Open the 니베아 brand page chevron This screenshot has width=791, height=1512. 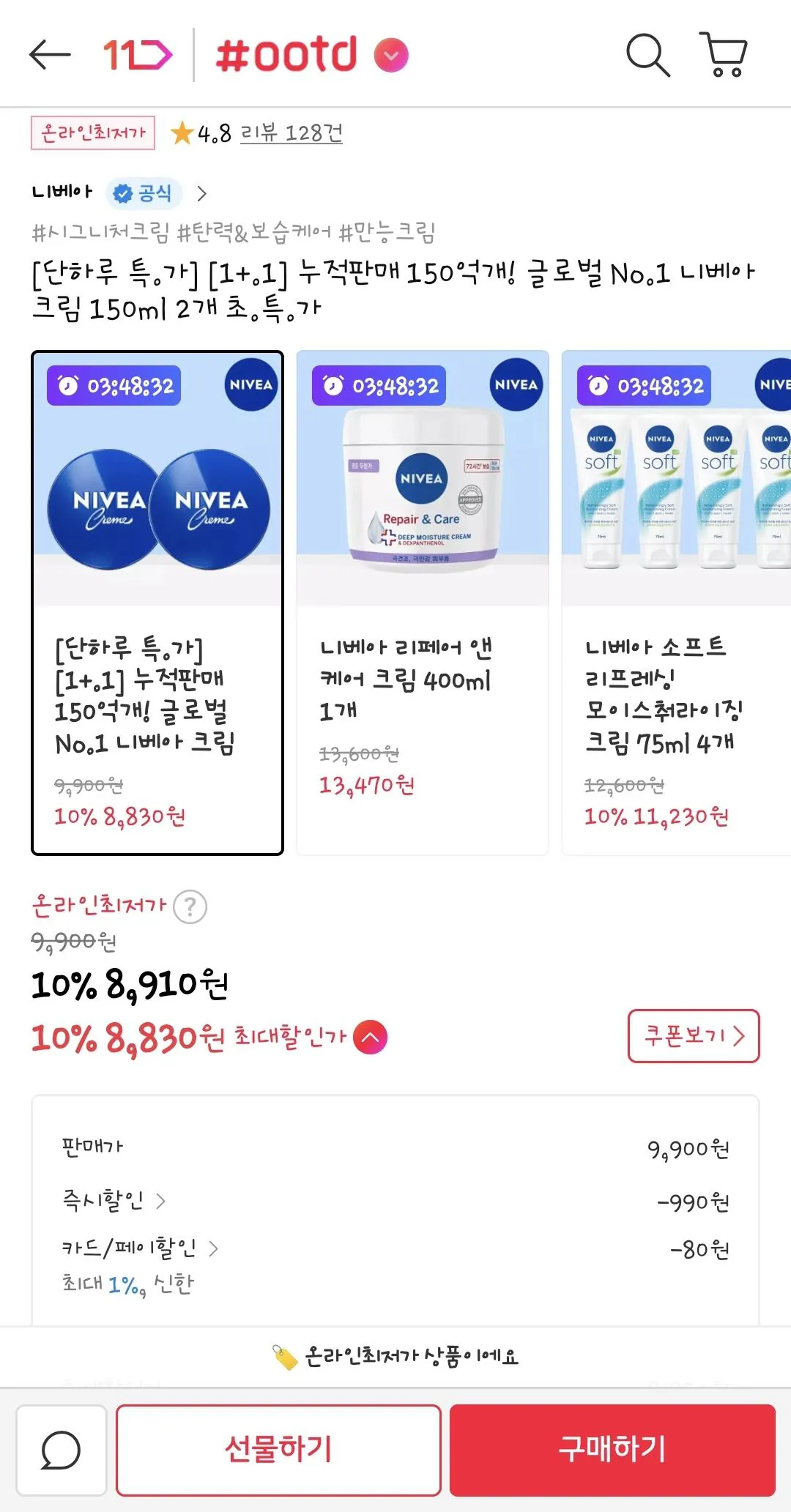click(x=201, y=193)
